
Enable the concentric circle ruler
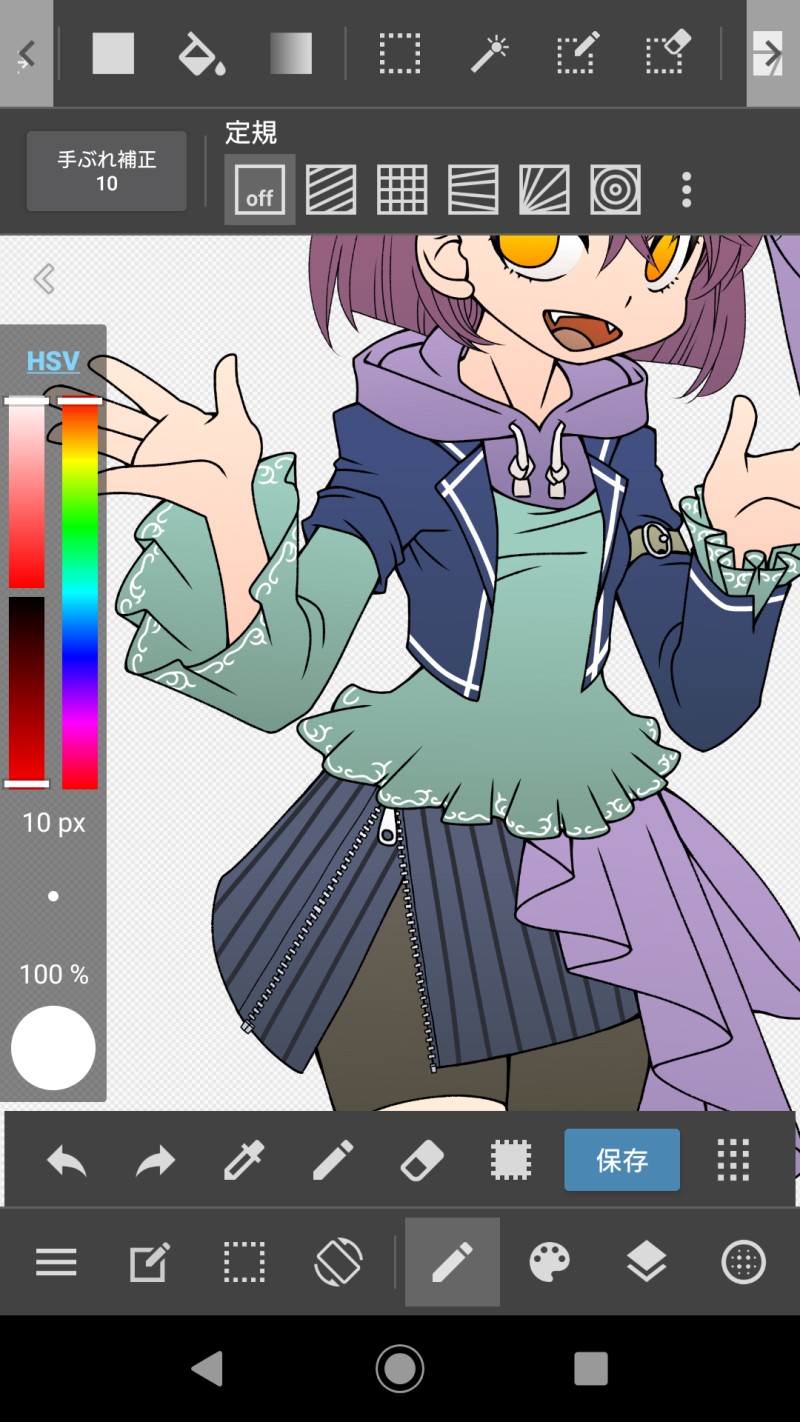click(x=615, y=189)
